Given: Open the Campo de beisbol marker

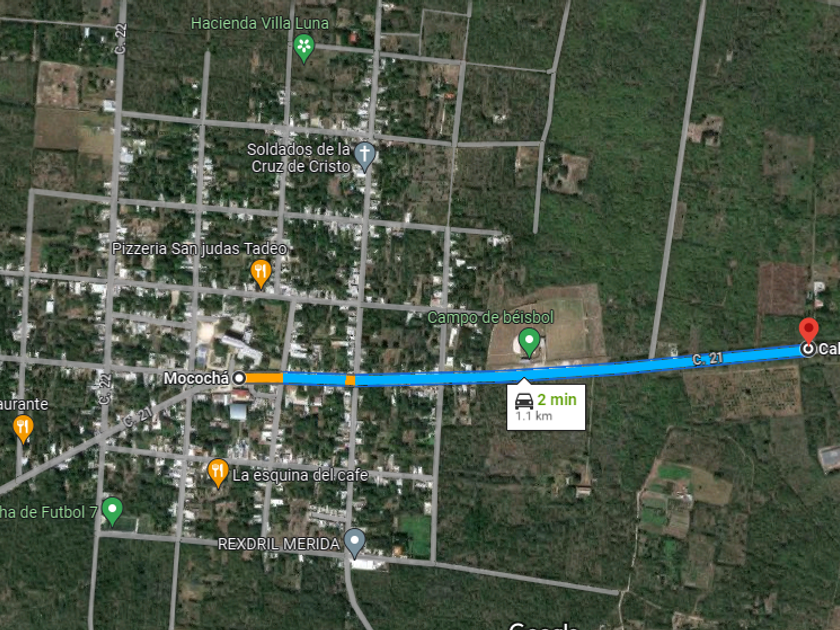Looking at the screenshot, I should point(529,342).
